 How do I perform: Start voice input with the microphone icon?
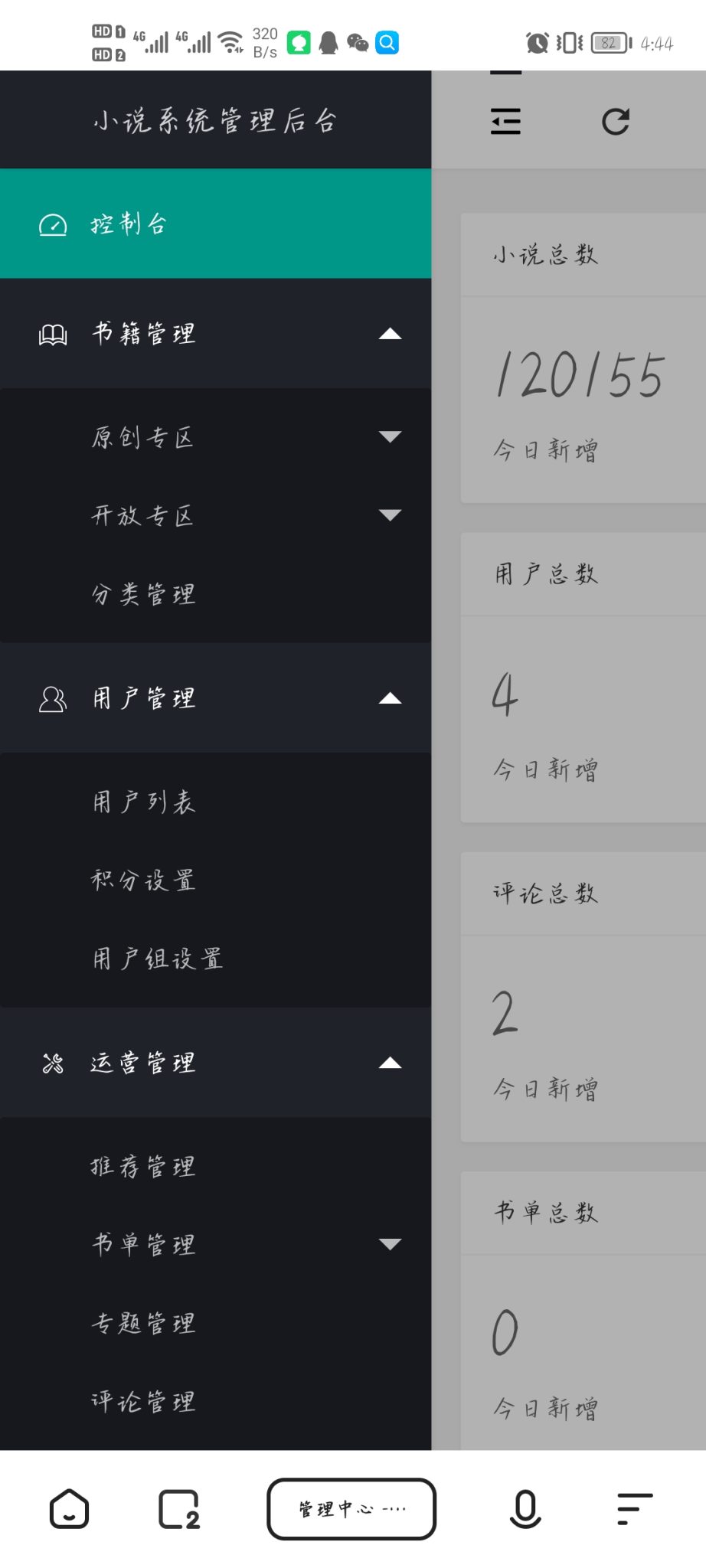point(525,1509)
